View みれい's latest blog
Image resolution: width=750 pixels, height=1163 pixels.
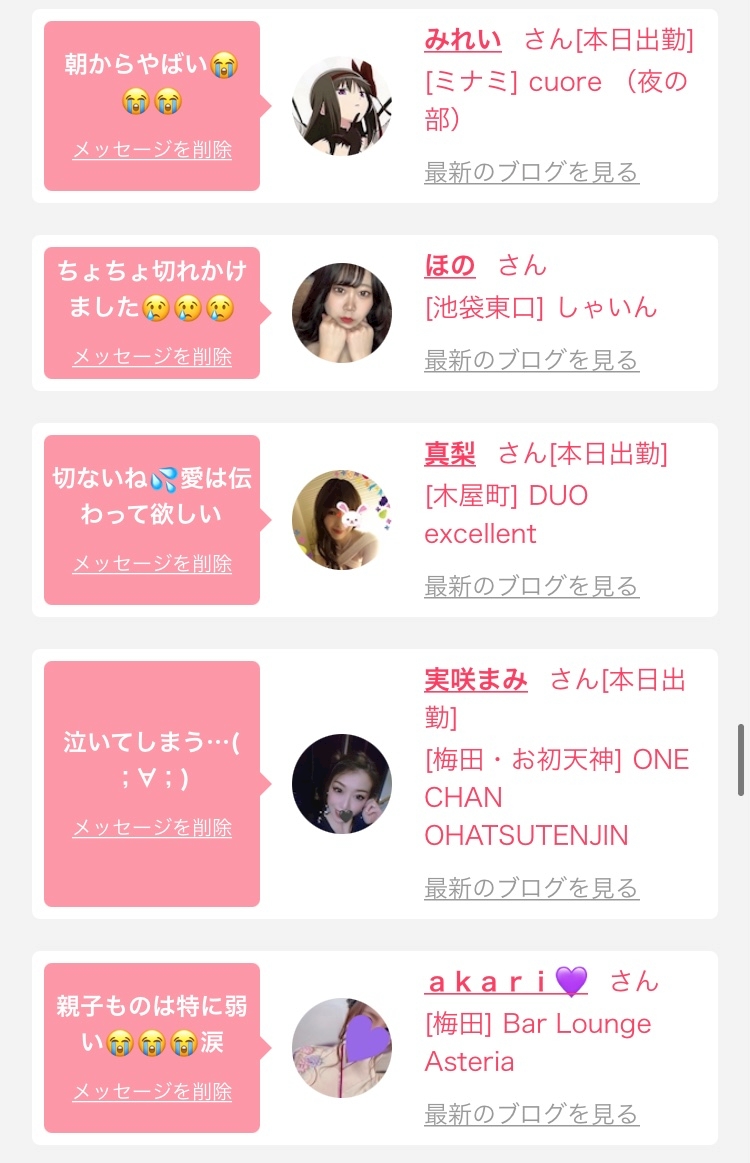tap(531, 172)
